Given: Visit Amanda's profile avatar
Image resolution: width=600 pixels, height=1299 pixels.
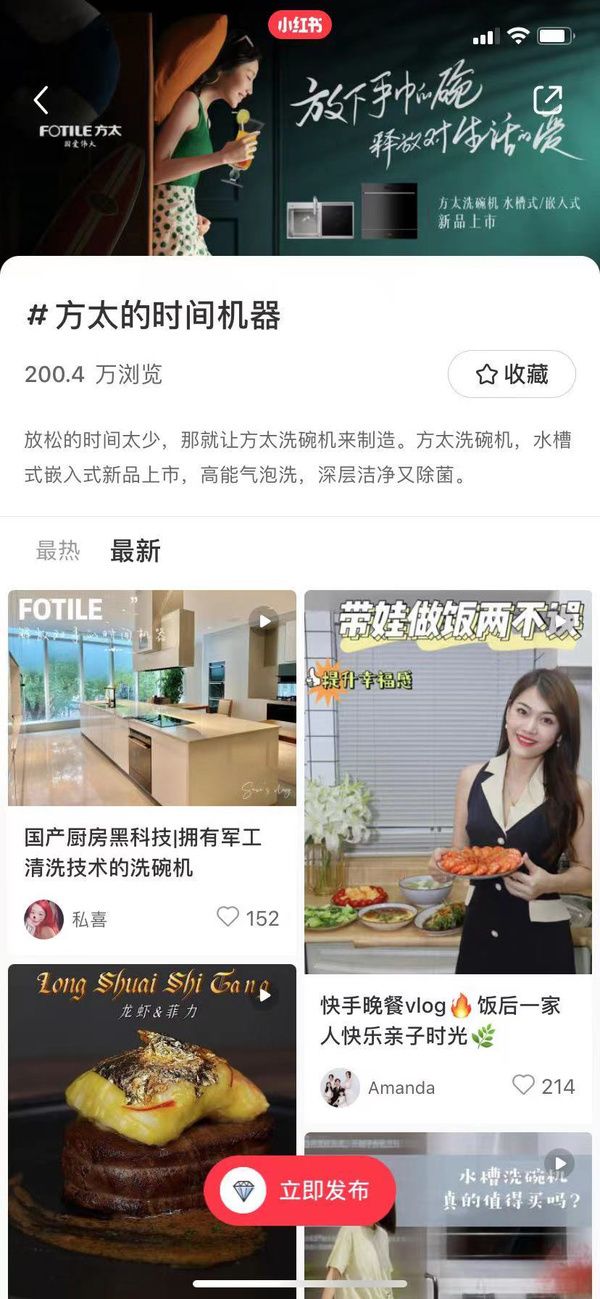Looking at the screenshot, I should [x=340, y=1087].
